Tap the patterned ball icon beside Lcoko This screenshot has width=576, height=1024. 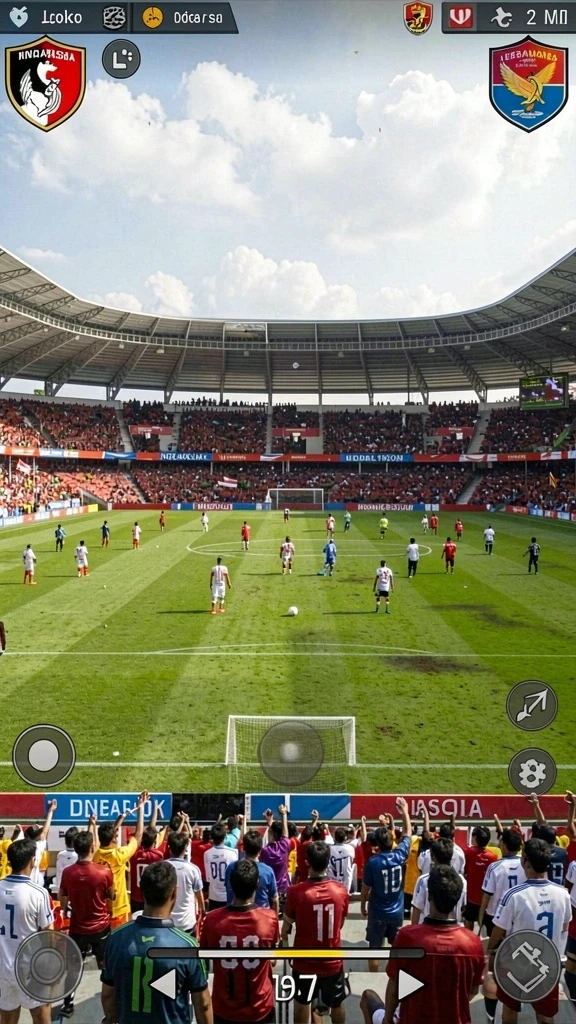114,17
